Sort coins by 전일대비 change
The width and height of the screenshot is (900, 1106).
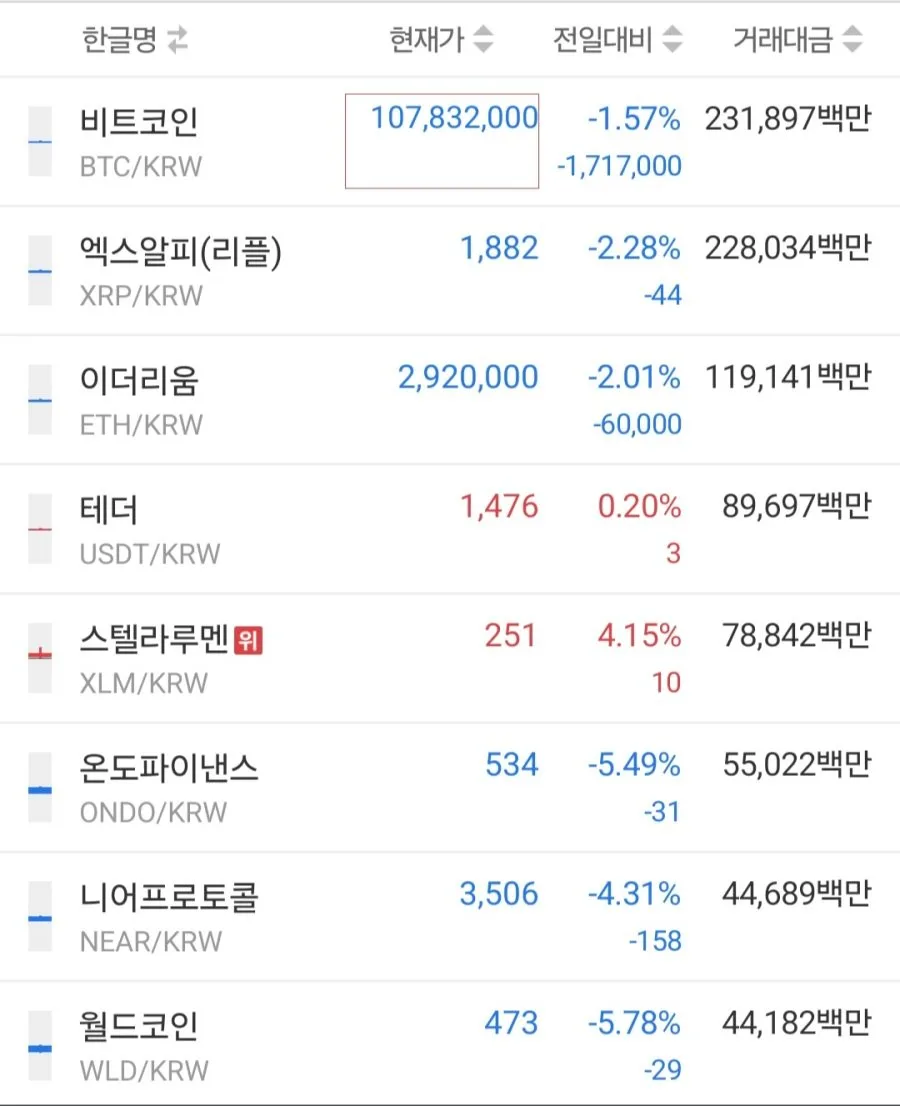(618, 40)
